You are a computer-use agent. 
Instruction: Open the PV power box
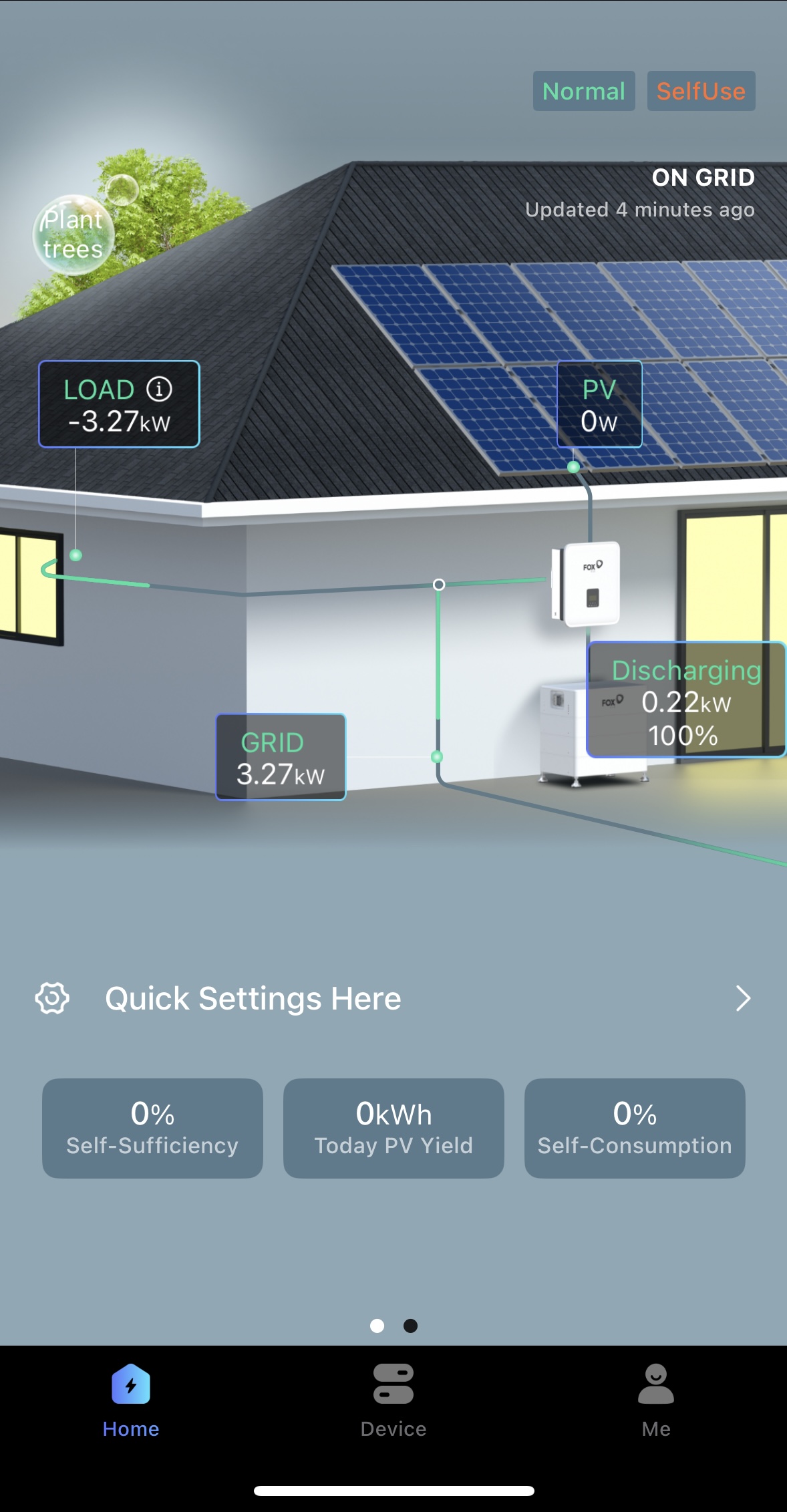point(599,404)
